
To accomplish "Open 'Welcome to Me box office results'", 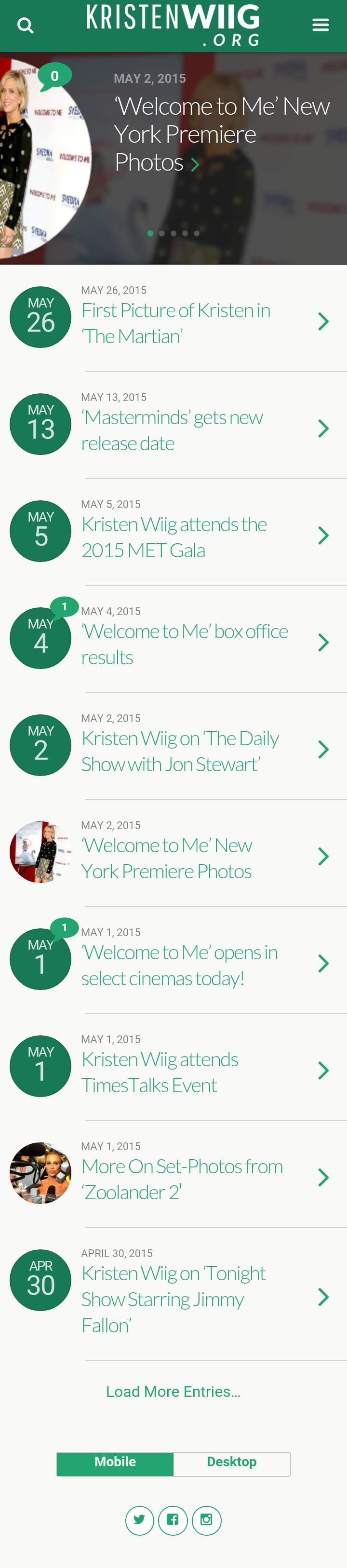I will coord(185,644).
